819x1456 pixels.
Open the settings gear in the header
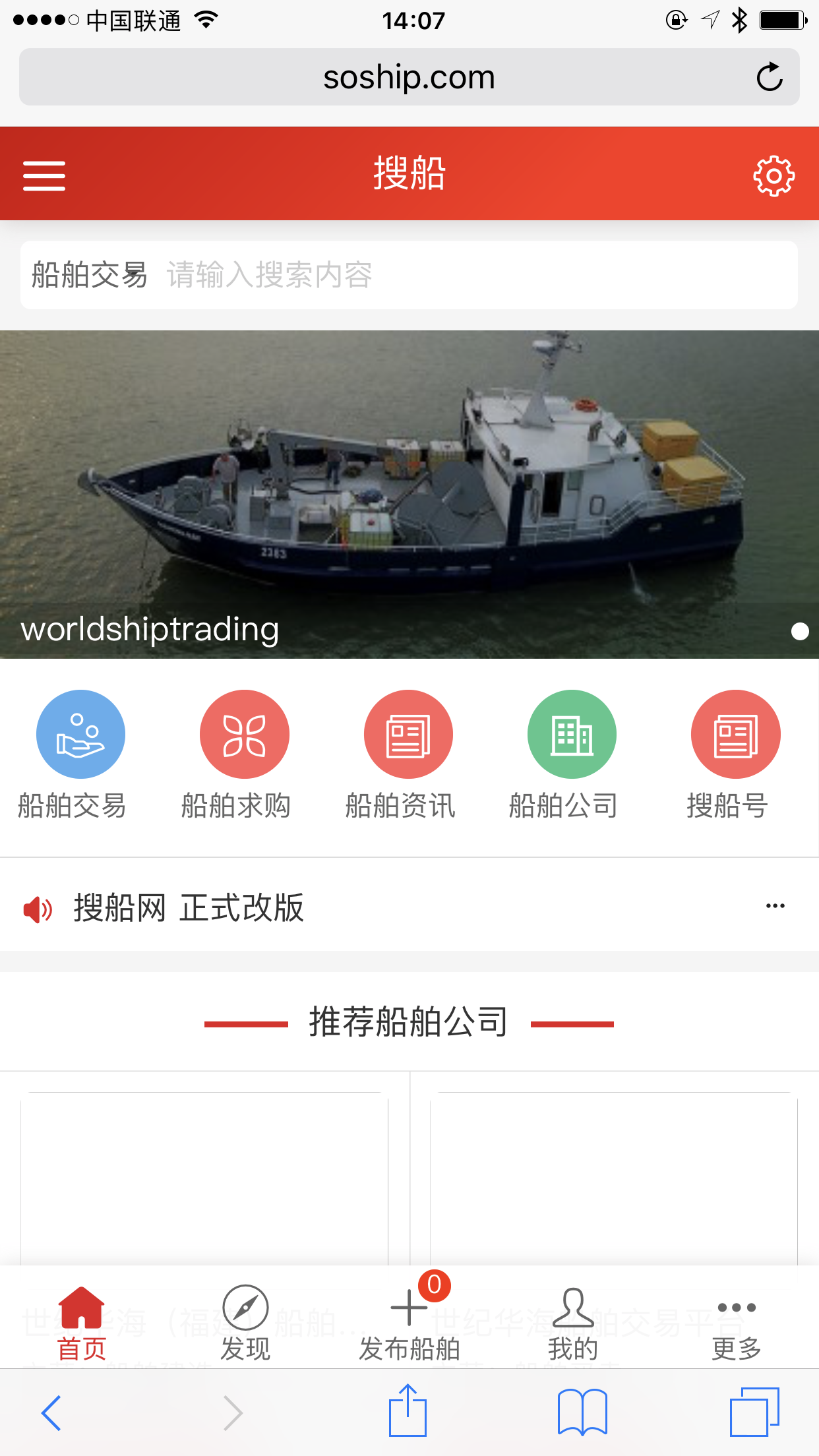773,175
